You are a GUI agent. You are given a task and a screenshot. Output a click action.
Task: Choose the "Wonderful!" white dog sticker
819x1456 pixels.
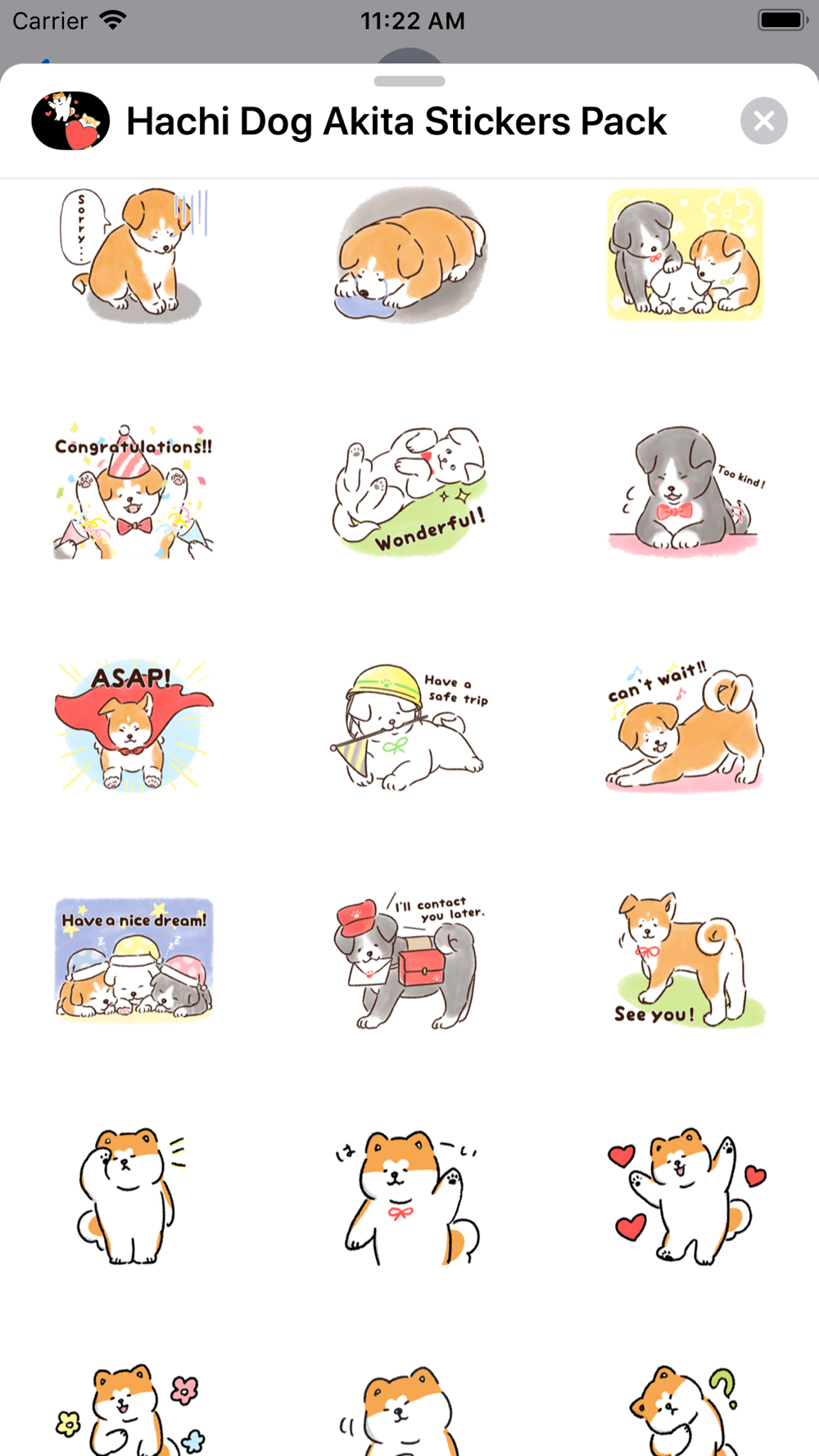click(x=409, y=491)
